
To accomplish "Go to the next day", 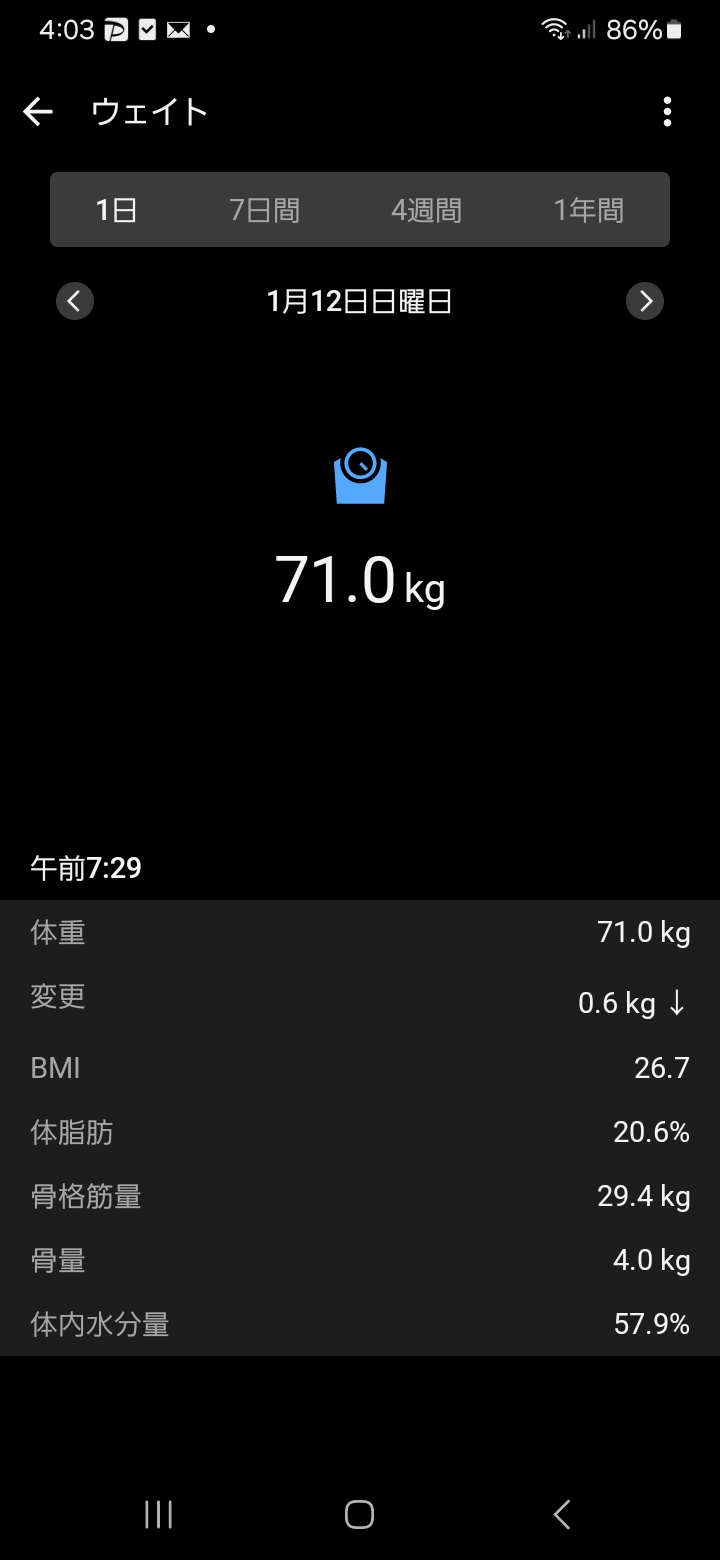I will tap(645, 301).
